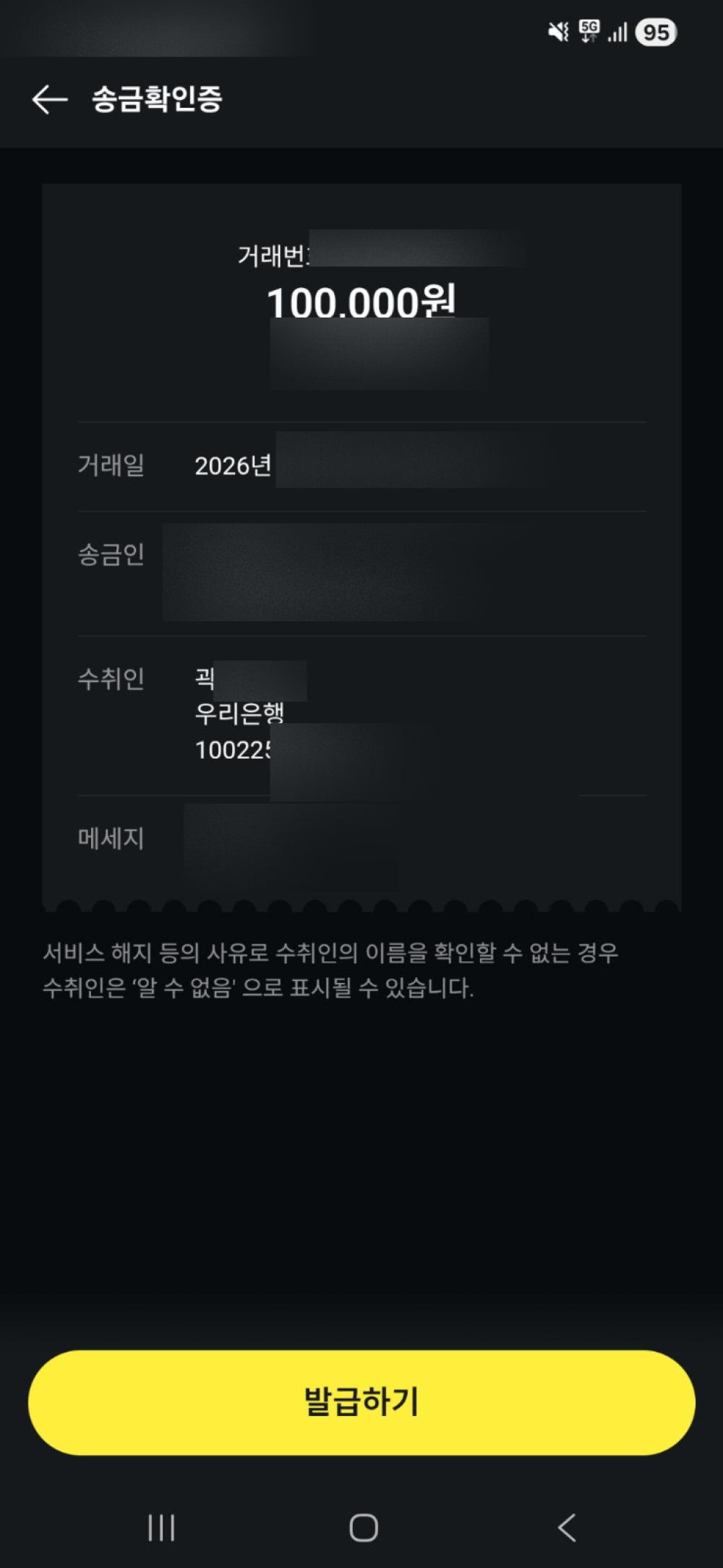Go back from the 송금확인증 screen
This screenshot has height=1568, width=723.
[x=50, y=99]
